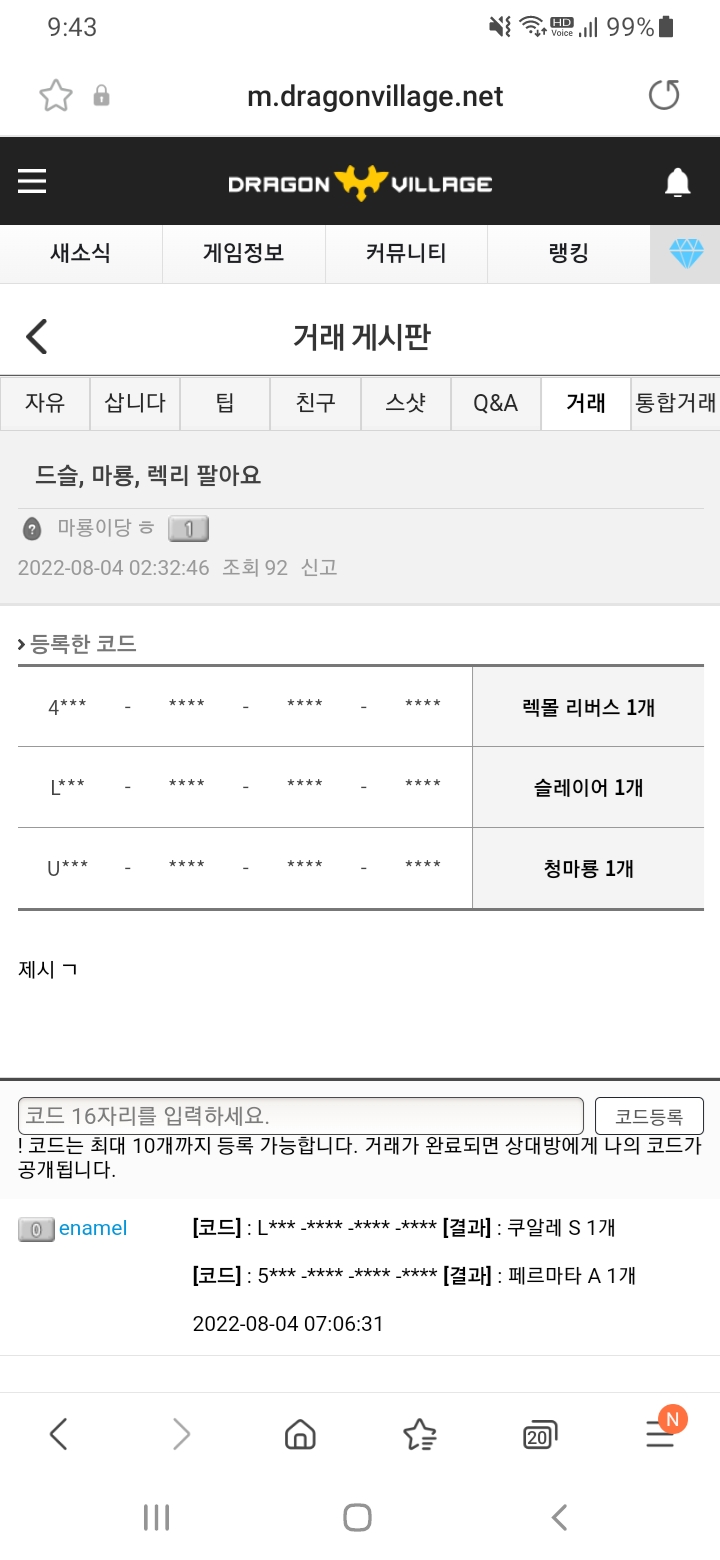
Task: Open the 랭킹 menu
Action: click(568, 253)
